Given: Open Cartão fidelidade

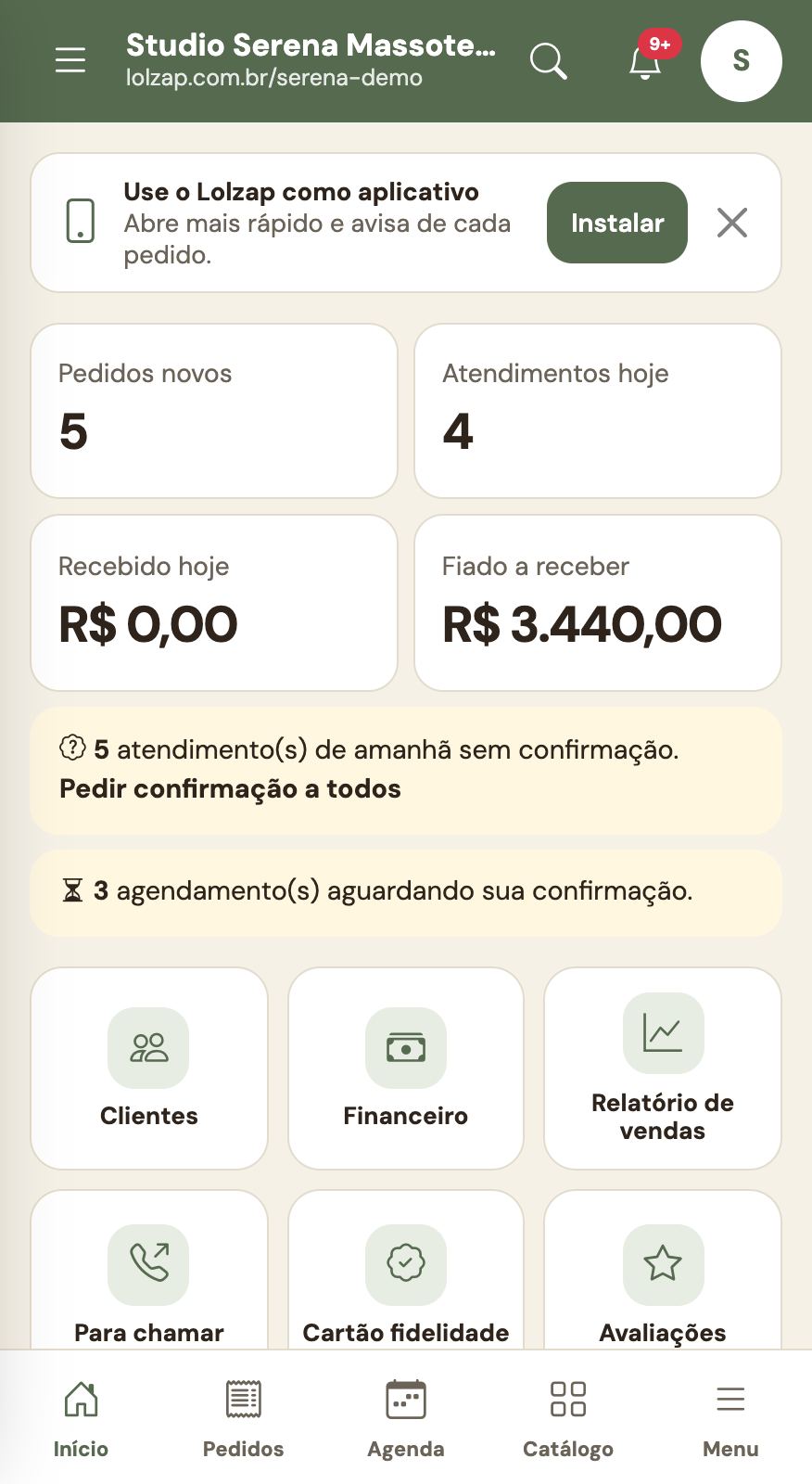Looking at the screenshot, I should (x=406, y=1271).
